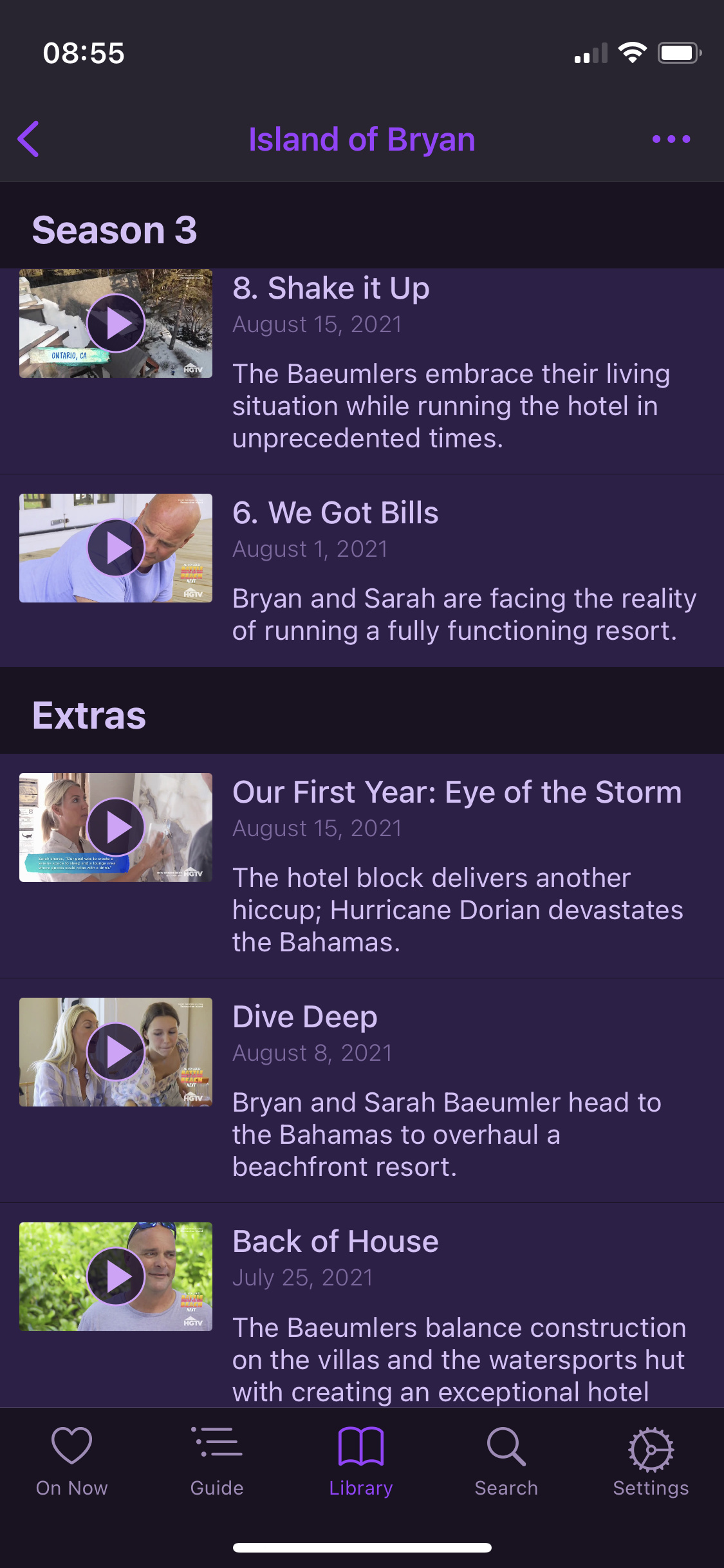
Task: Open the three-dot overflow menu
Action: 671,139
